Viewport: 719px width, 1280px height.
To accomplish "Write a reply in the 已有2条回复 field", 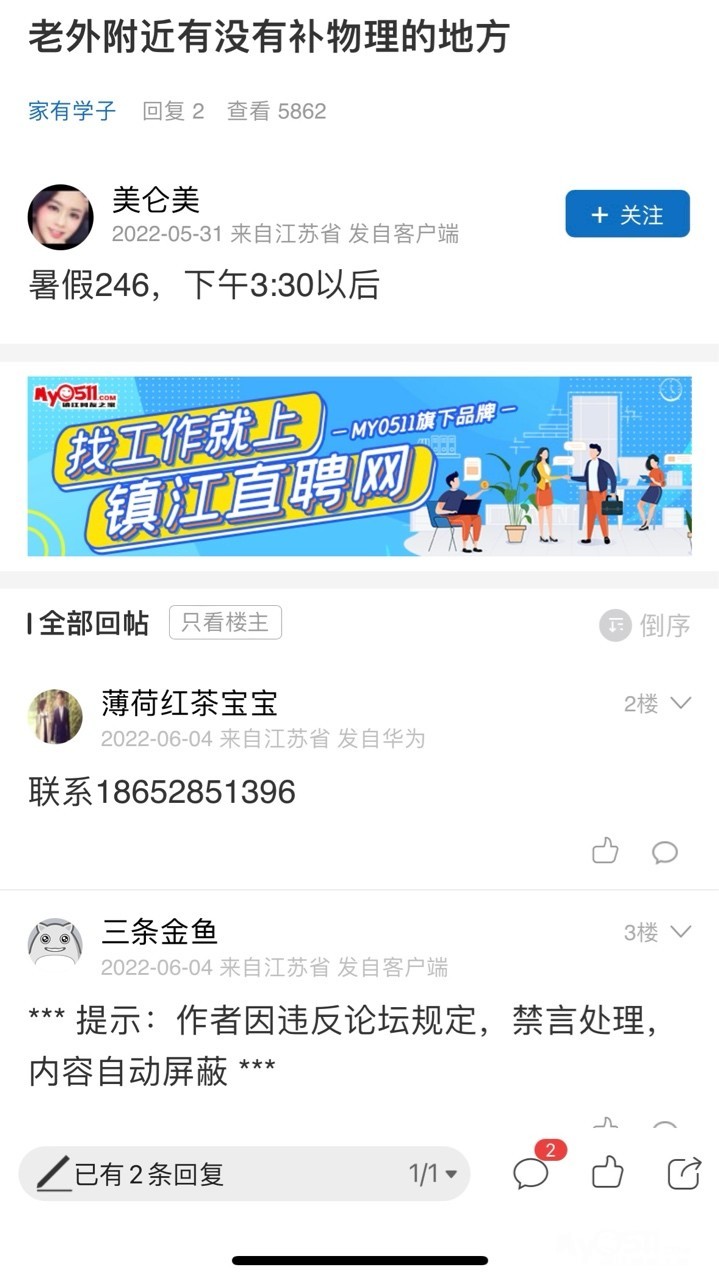I will point(220,1174).
